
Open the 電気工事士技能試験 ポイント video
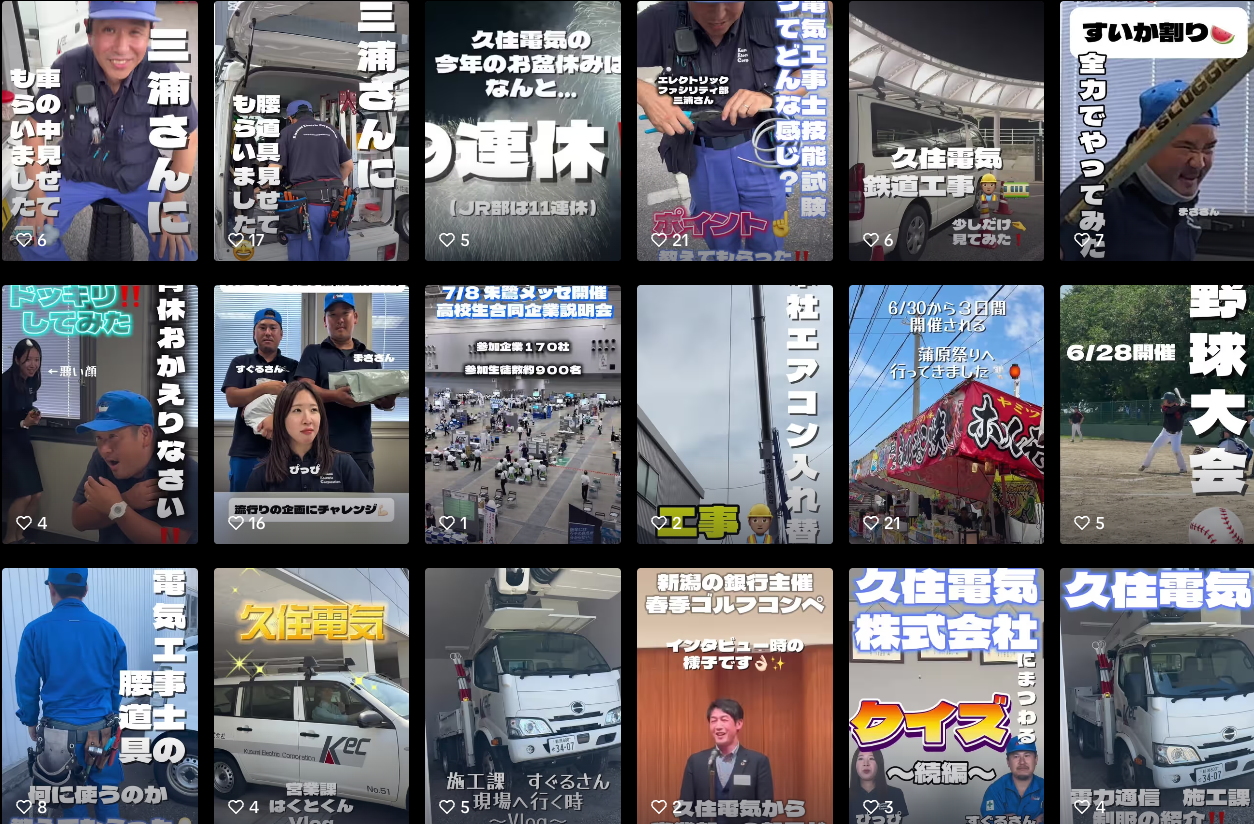(734, 130)
